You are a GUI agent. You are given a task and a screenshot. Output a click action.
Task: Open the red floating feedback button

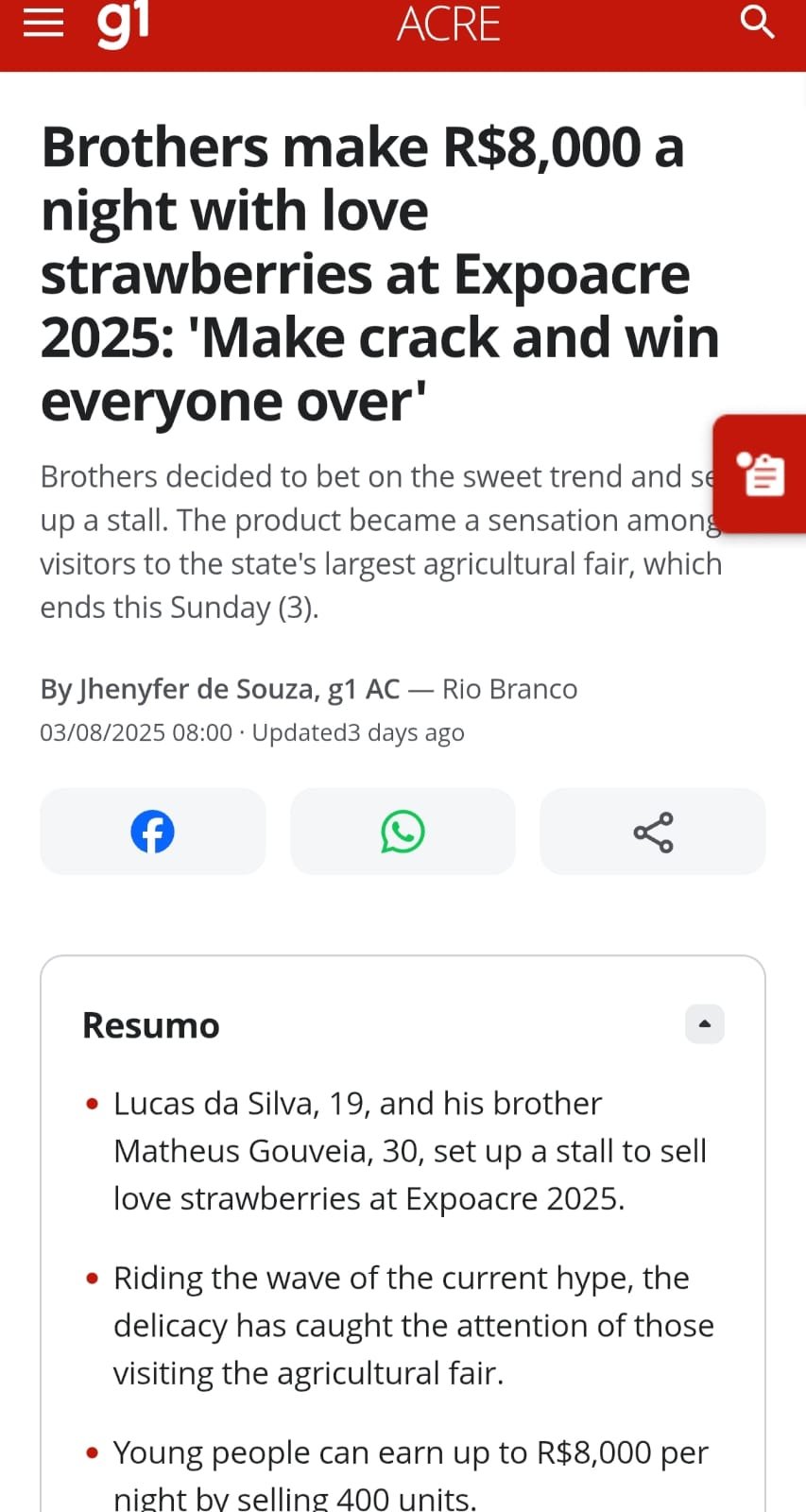pos(761,473)
